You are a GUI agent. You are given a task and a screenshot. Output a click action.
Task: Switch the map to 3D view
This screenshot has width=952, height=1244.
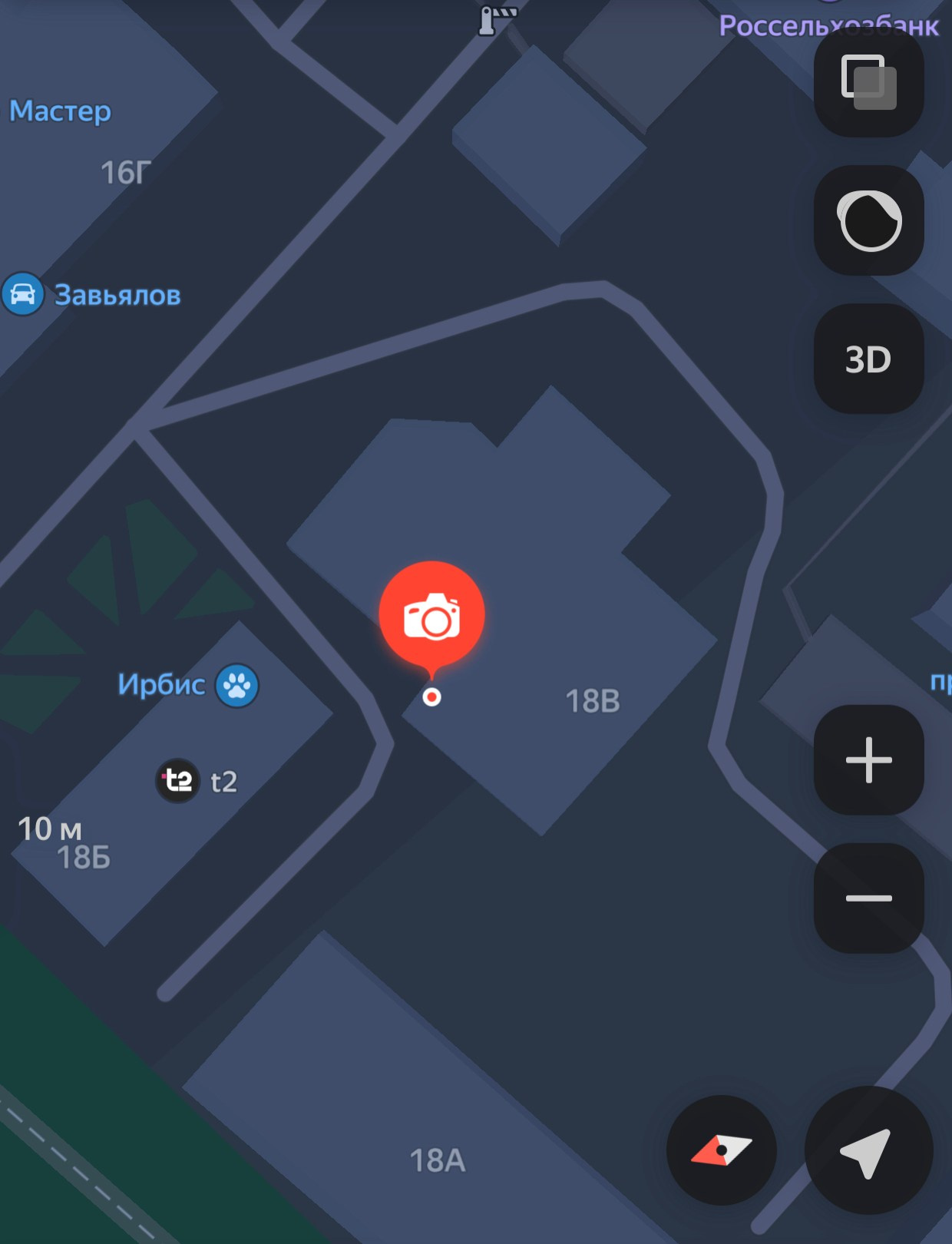[x=868, y=359]
